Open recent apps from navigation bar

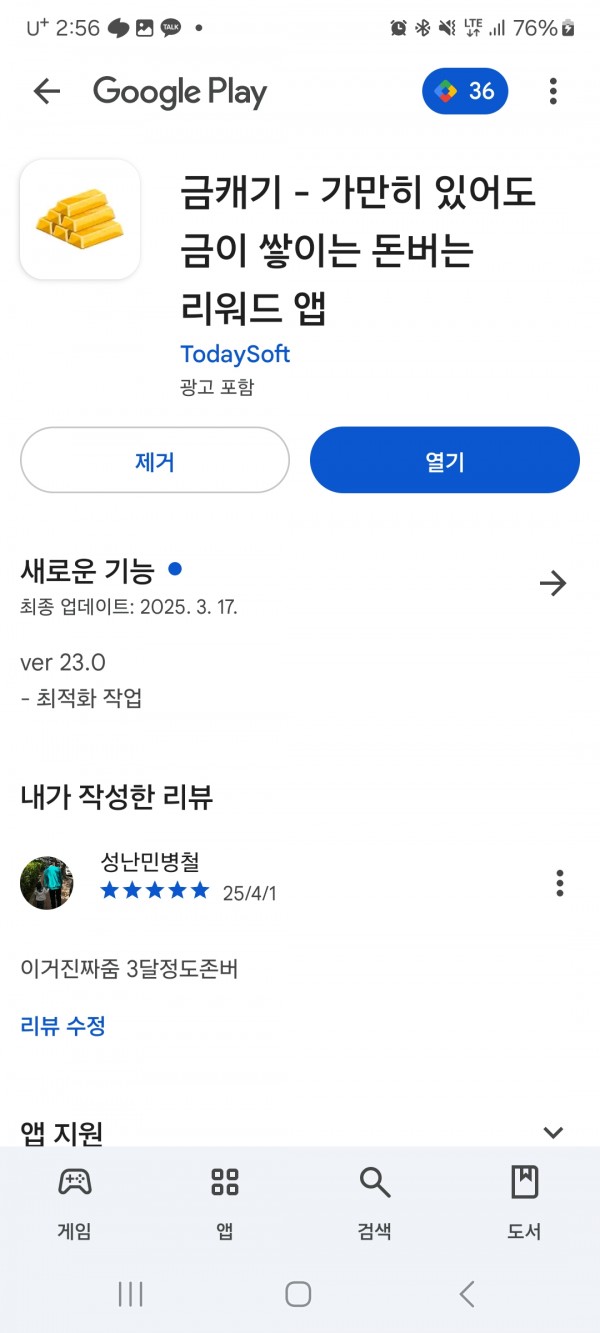tap(131, 1294)
